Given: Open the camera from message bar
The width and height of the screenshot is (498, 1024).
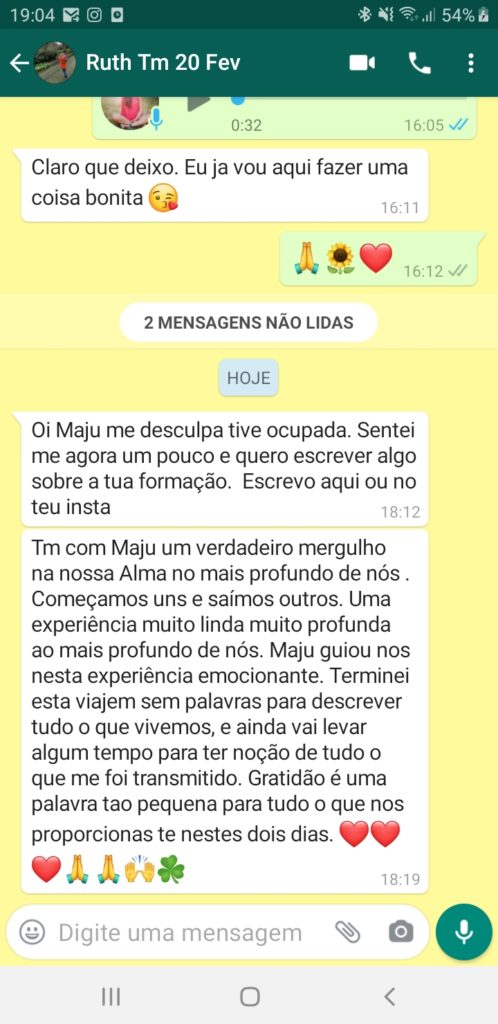Looking at the screenshot, I should click(401, 932).
